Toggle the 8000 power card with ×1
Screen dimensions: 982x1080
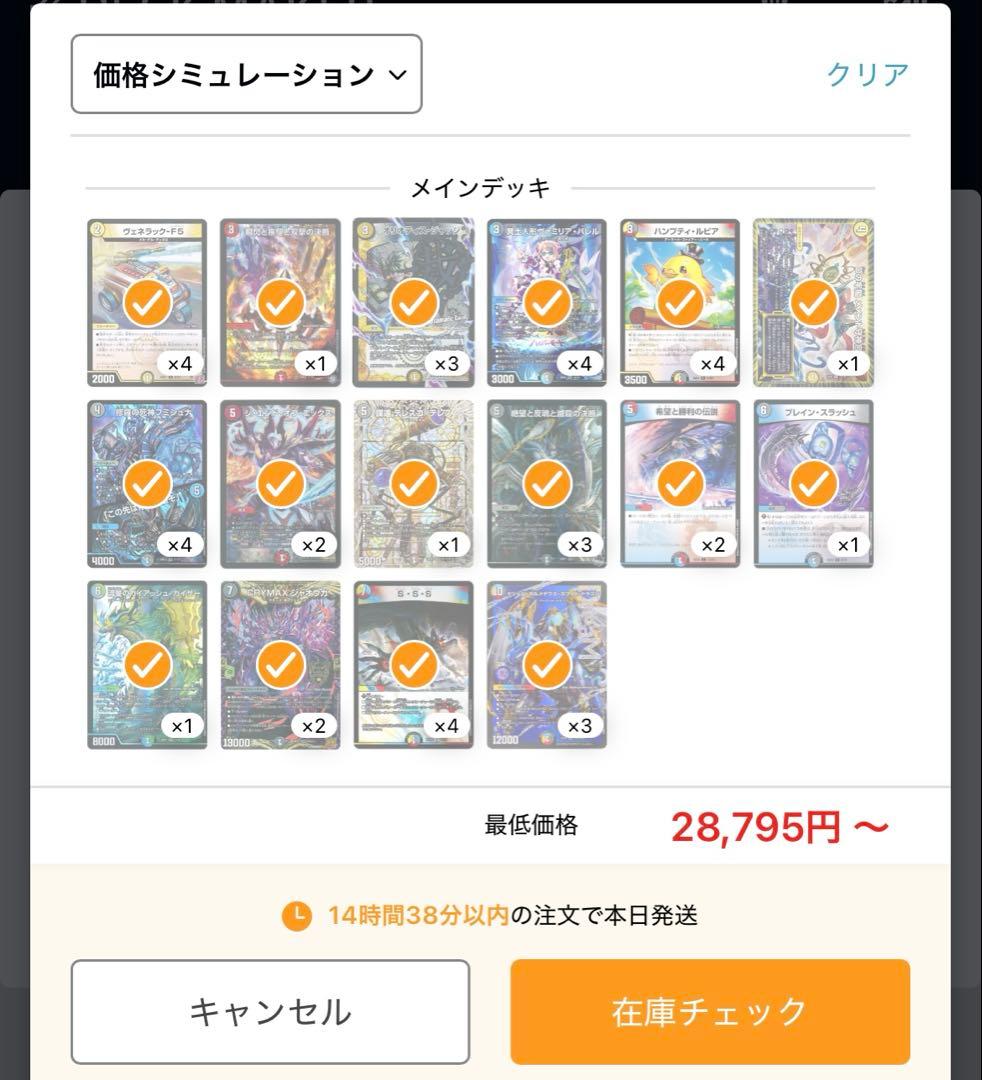(x=147, y=665)
